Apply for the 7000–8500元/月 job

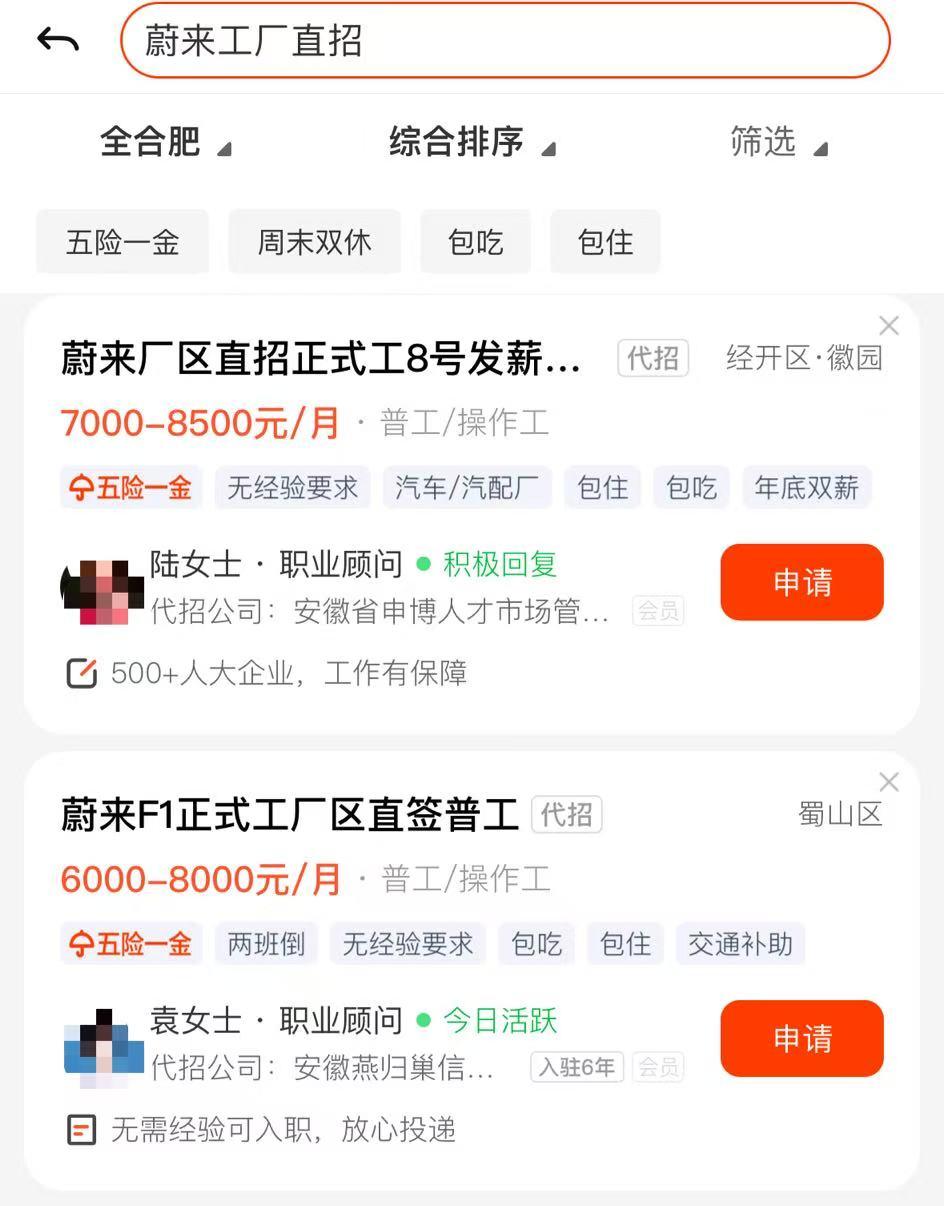(801, 582)
